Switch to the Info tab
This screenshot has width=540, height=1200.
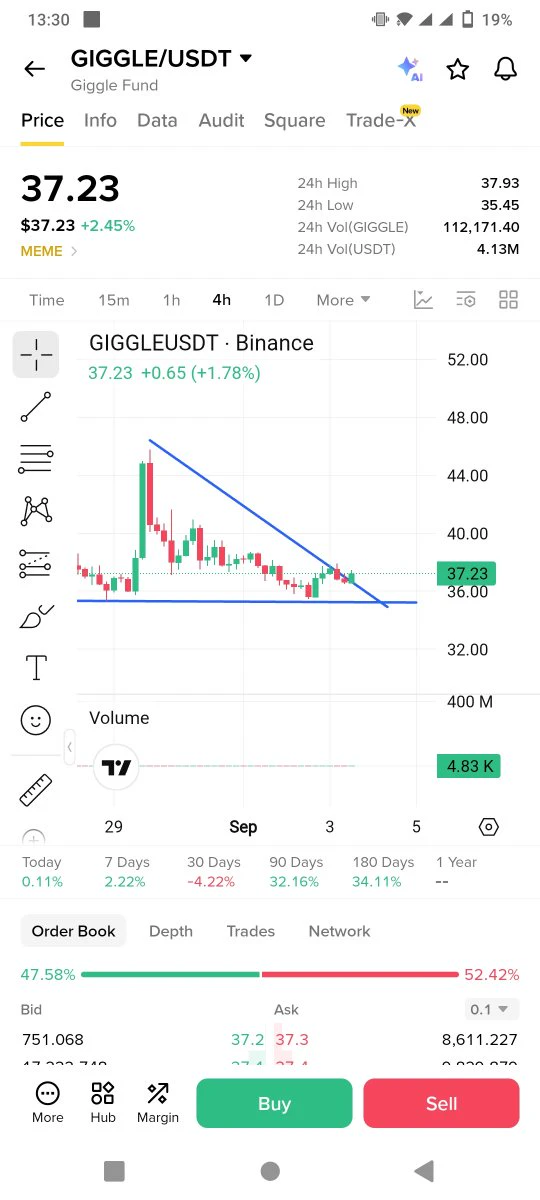pyautogui.click(x=100, y=120)
